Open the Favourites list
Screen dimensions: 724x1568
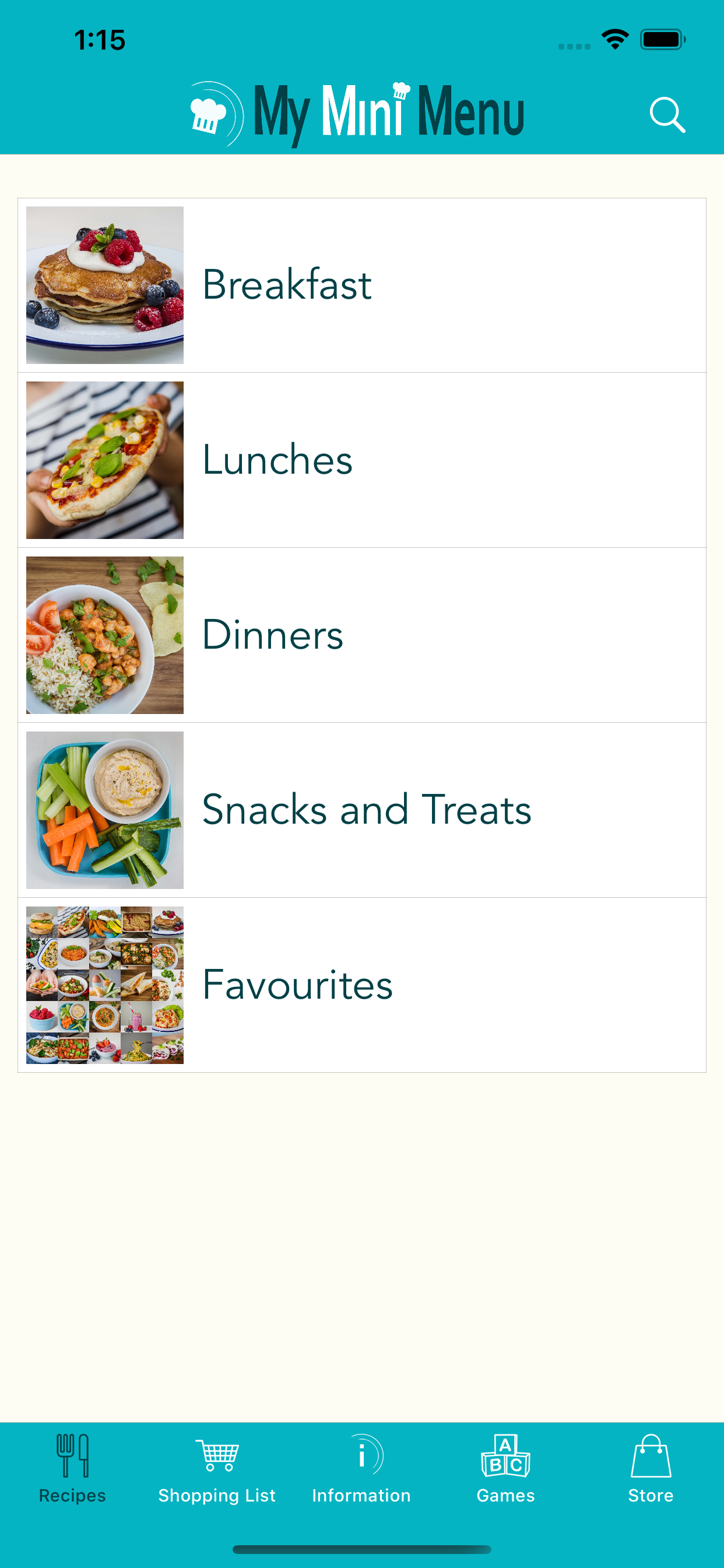click(x=362, y=984)
